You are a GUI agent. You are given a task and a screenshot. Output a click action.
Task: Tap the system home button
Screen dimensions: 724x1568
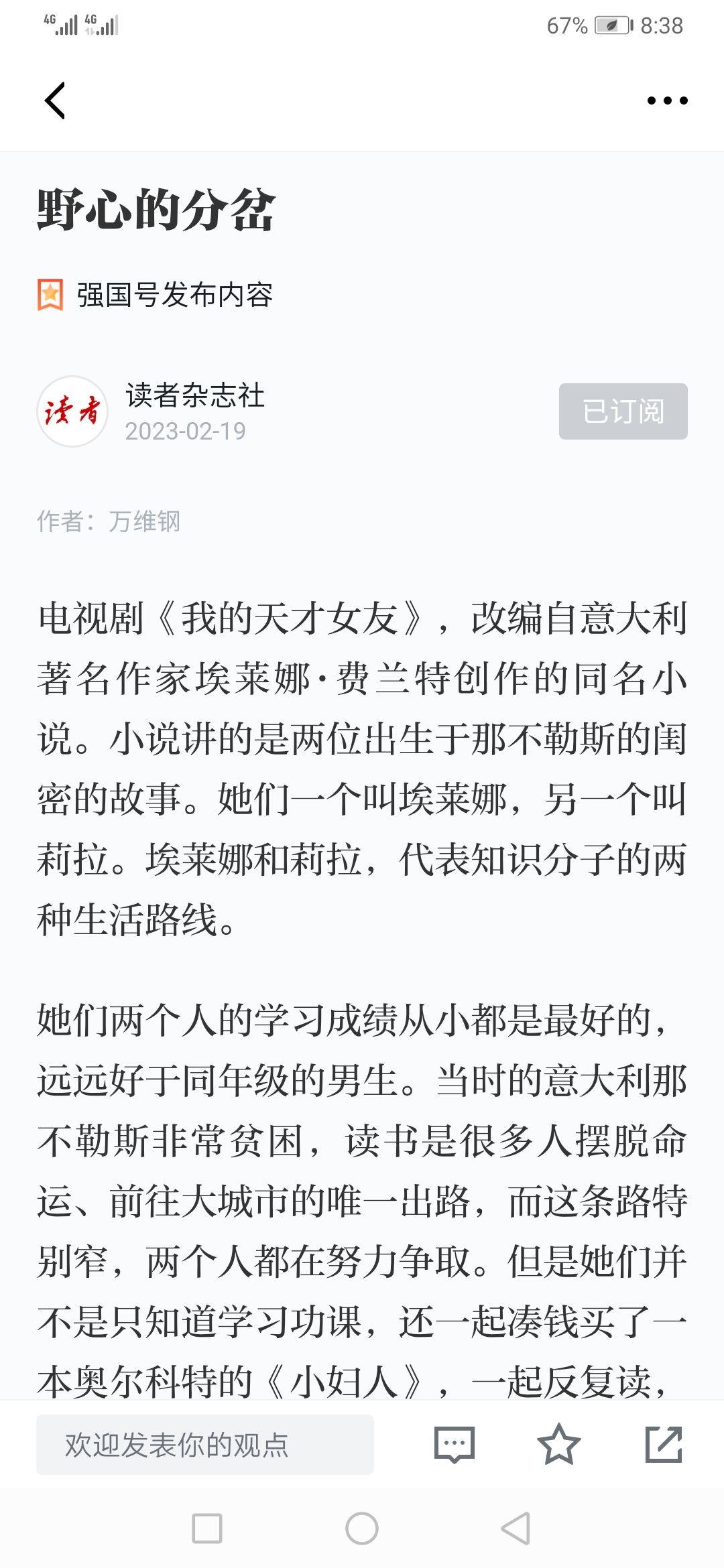click(362, 1528)
